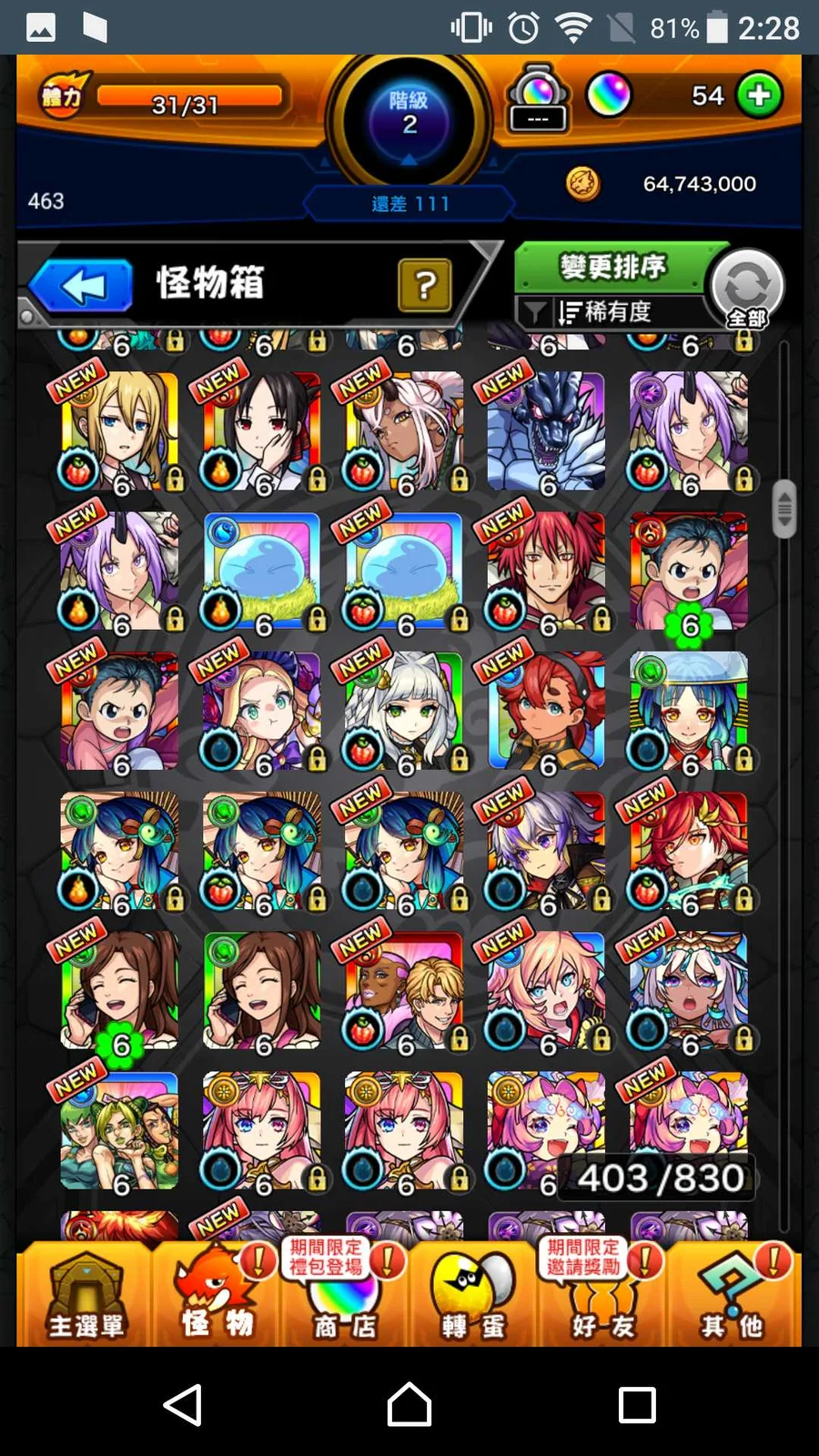Tap the 全部 refresh circle button

[x=748, y=288]
